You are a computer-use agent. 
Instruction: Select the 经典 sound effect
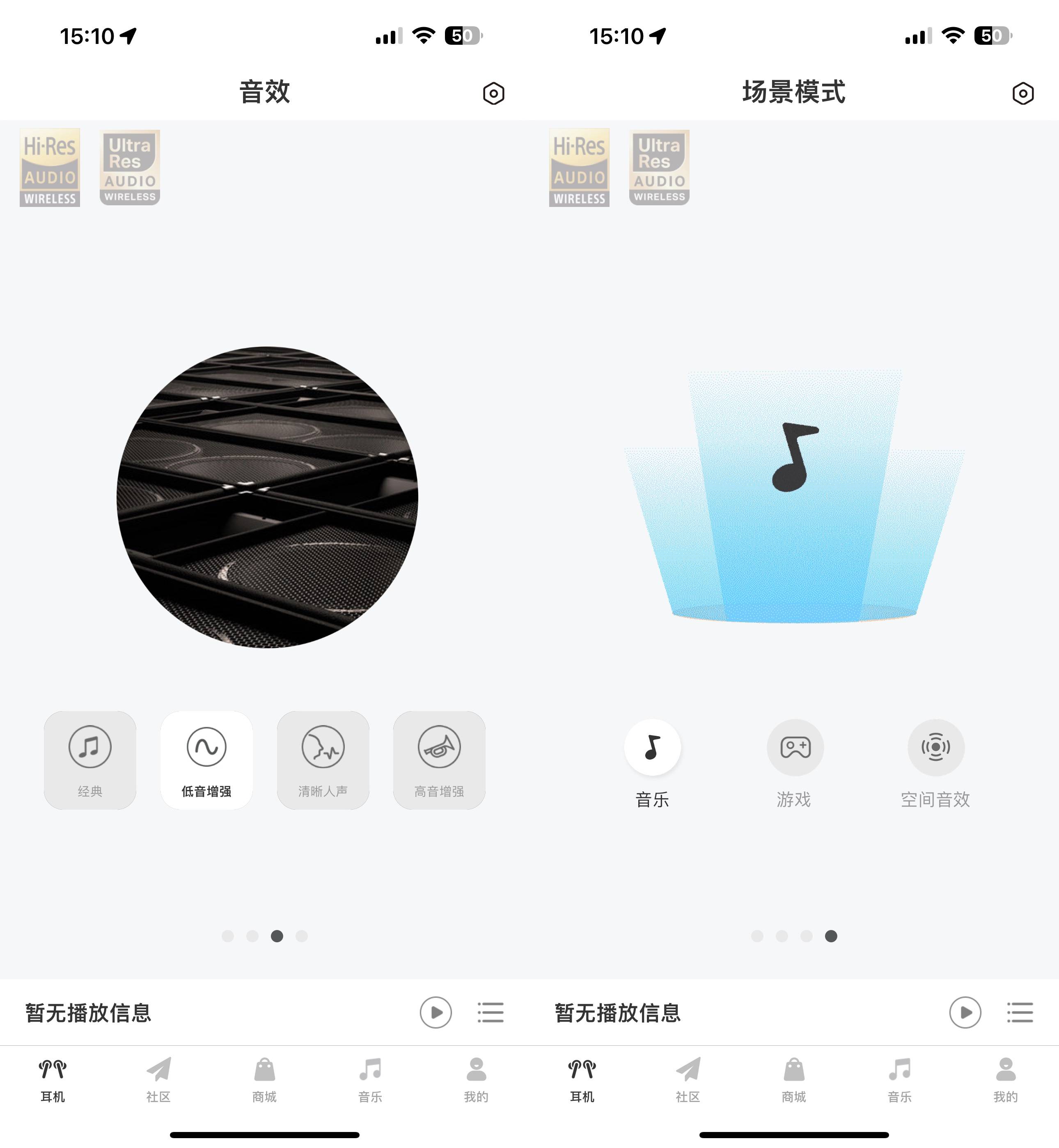[90, 760]
